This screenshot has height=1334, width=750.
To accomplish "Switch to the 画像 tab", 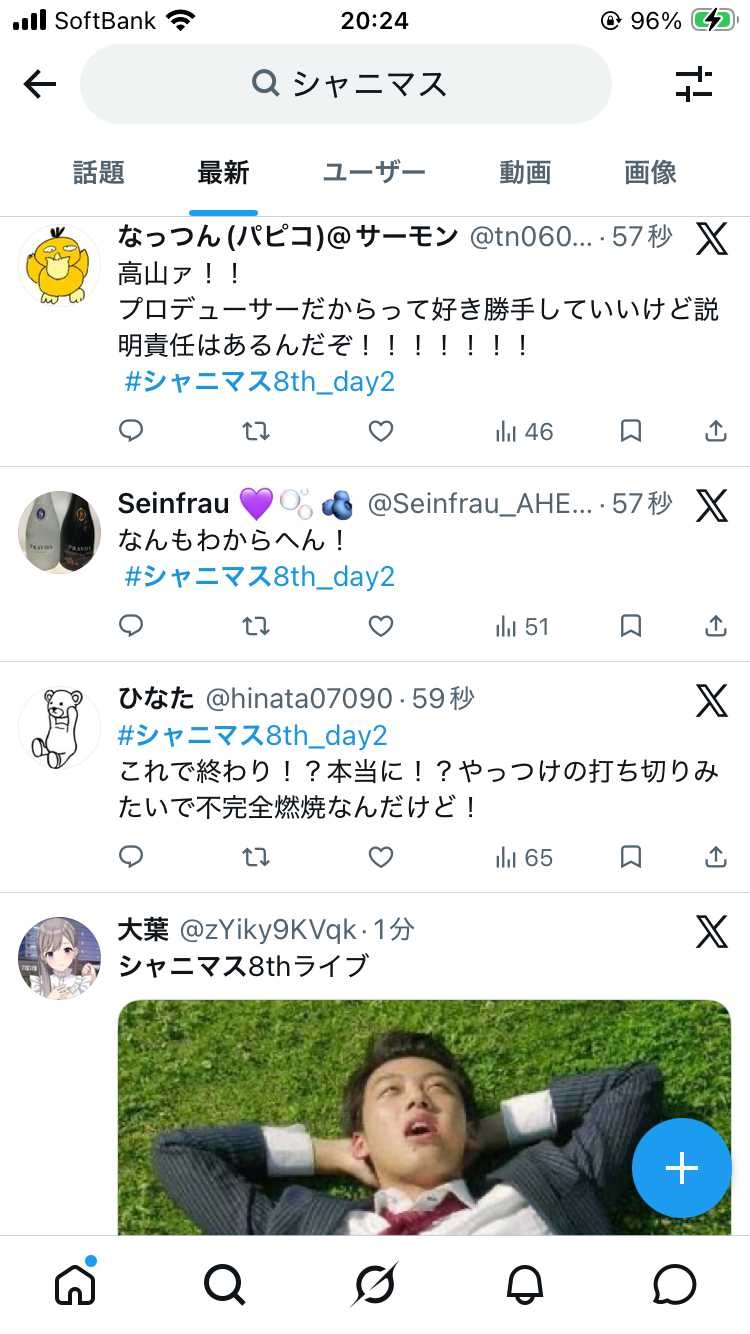I will [x=650, y=173].
